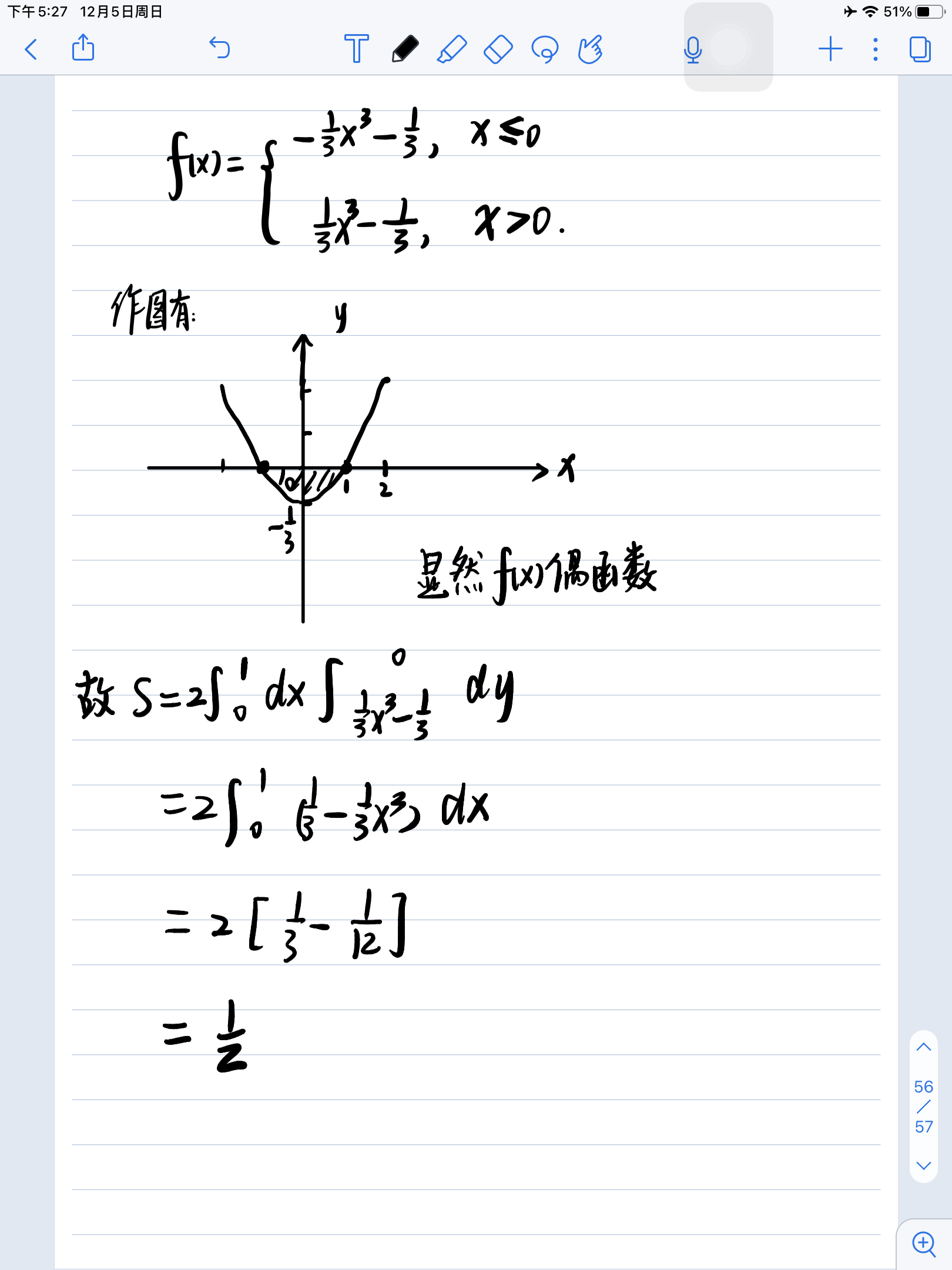Image resolution: width=952 pixels, height=1270 pixels.
Task: Select the eraser tool
Action: 498,49
